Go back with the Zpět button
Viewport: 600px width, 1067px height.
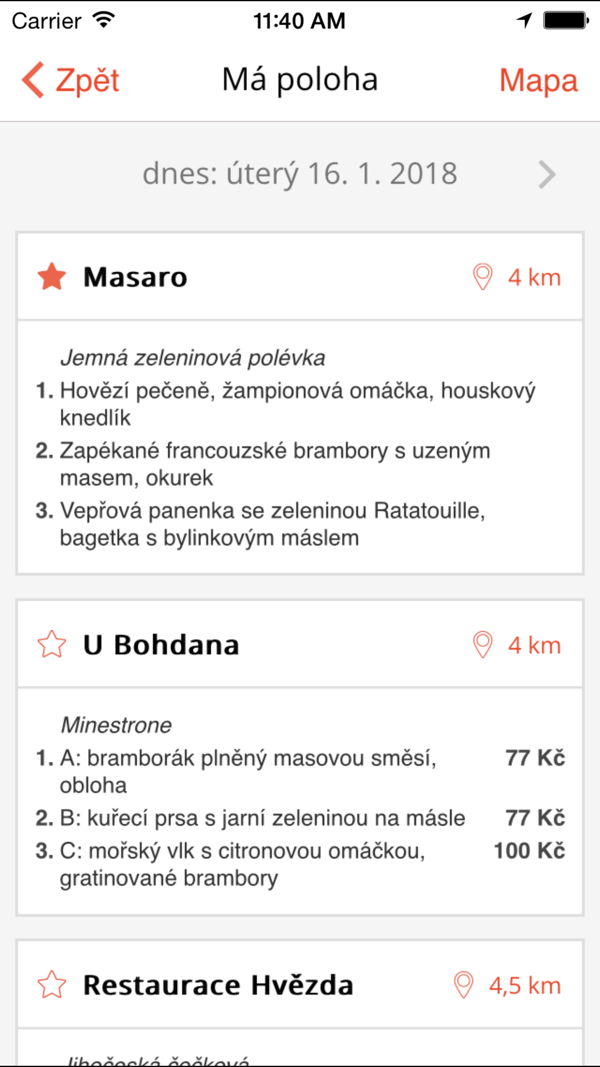[x=70, y=80]
